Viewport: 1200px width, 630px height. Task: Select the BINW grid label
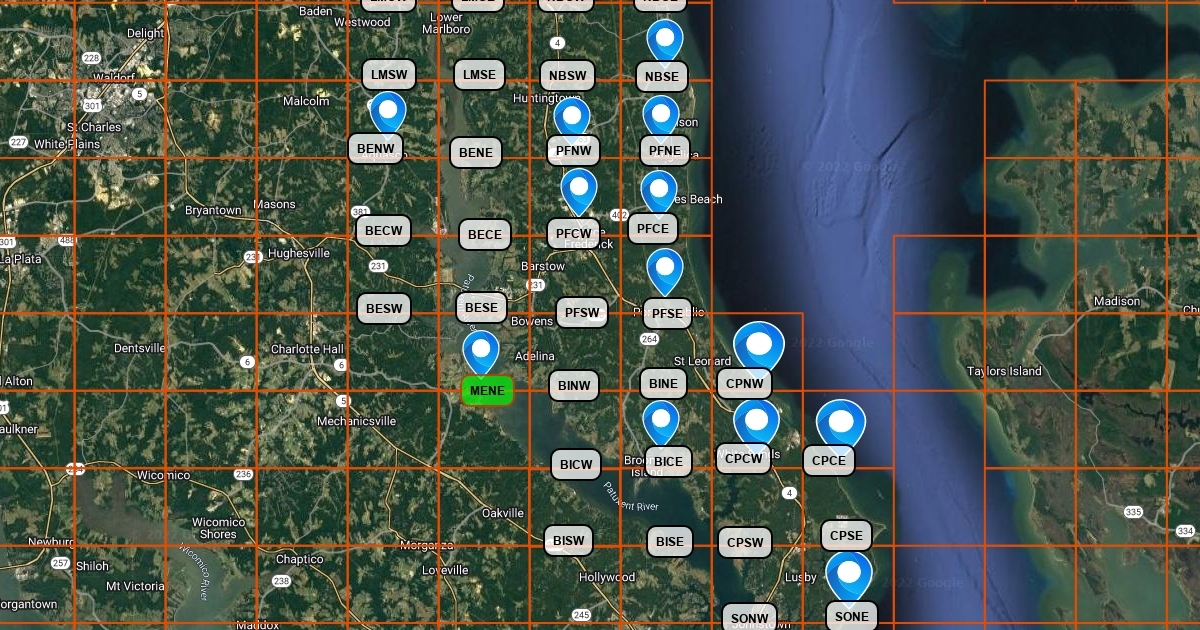pos(574,385)
